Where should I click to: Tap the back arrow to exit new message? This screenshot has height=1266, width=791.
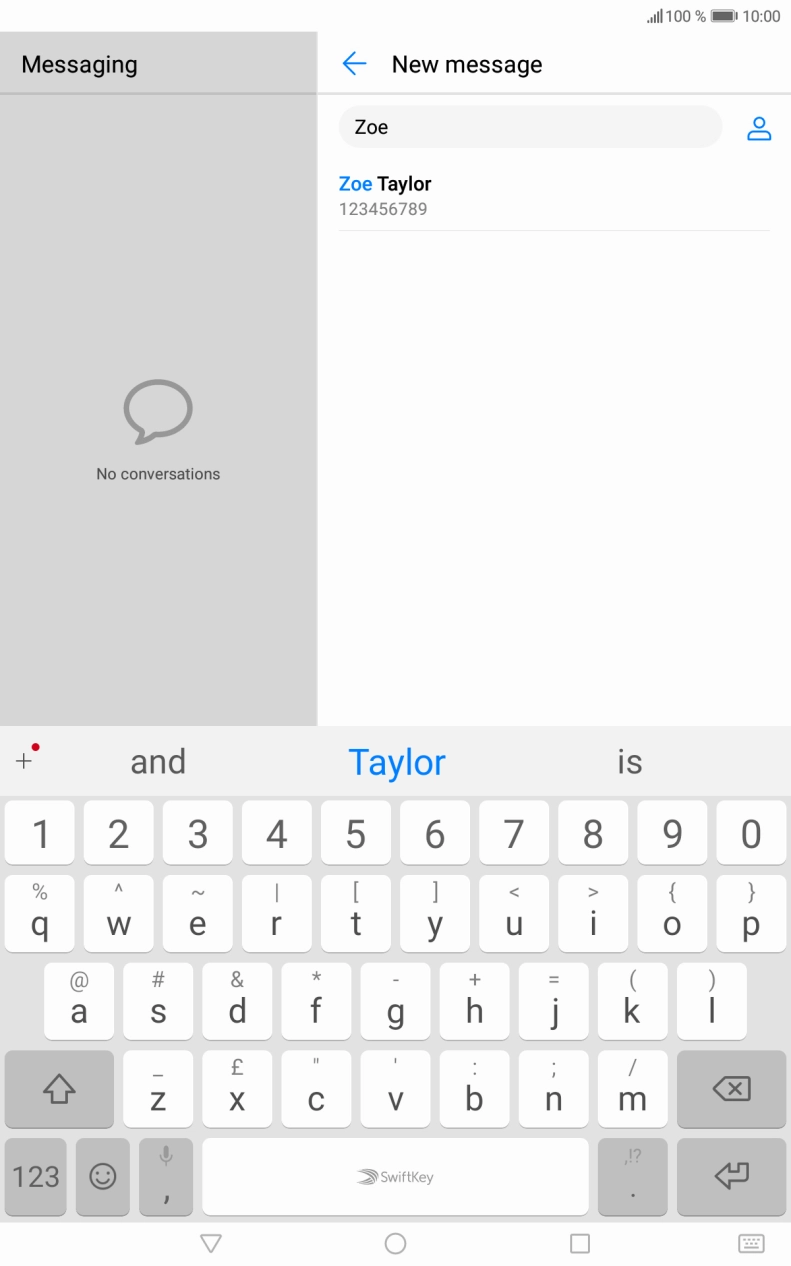(355, 63)
